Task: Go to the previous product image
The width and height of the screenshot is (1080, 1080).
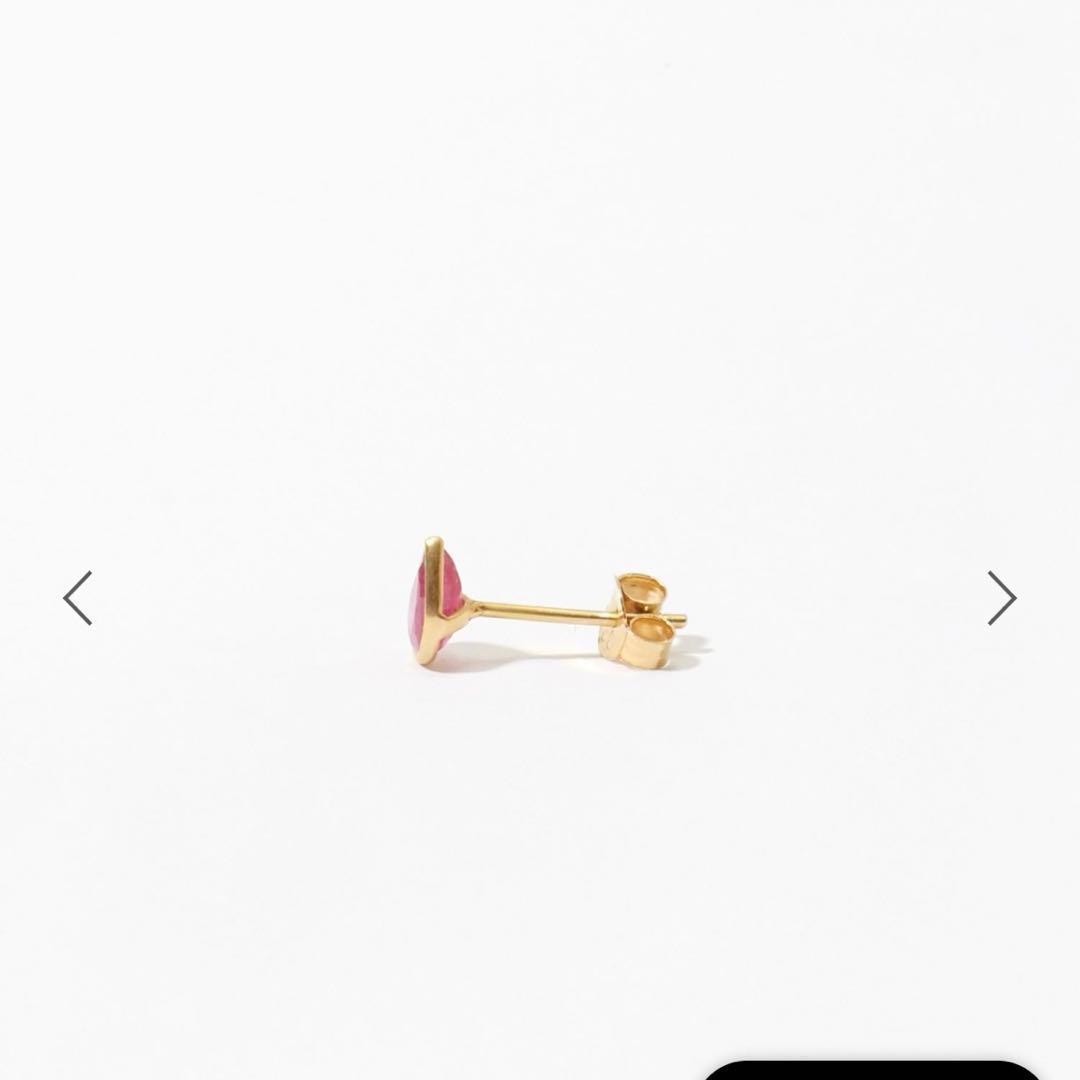Action: coord(78,598)
